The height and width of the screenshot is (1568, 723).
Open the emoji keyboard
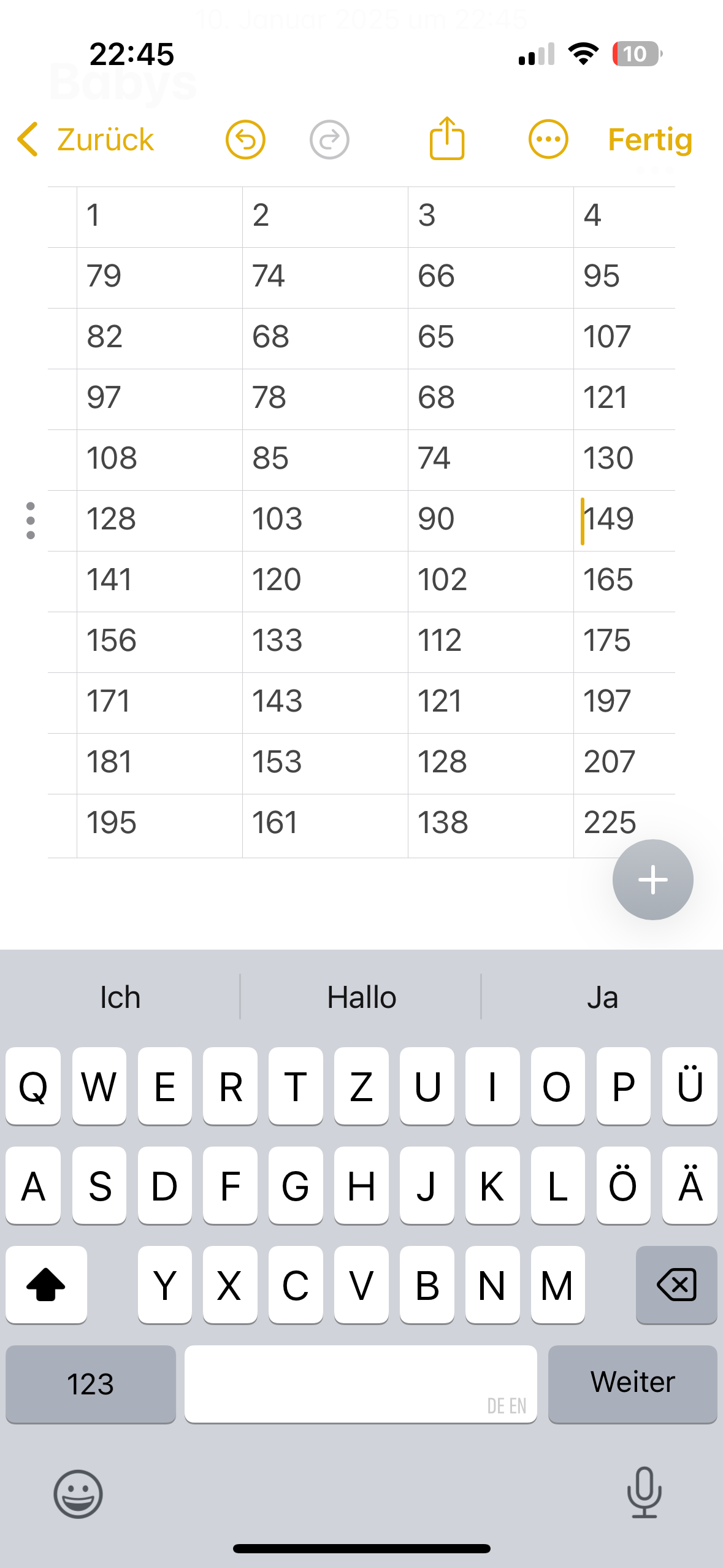[78, 1494]
